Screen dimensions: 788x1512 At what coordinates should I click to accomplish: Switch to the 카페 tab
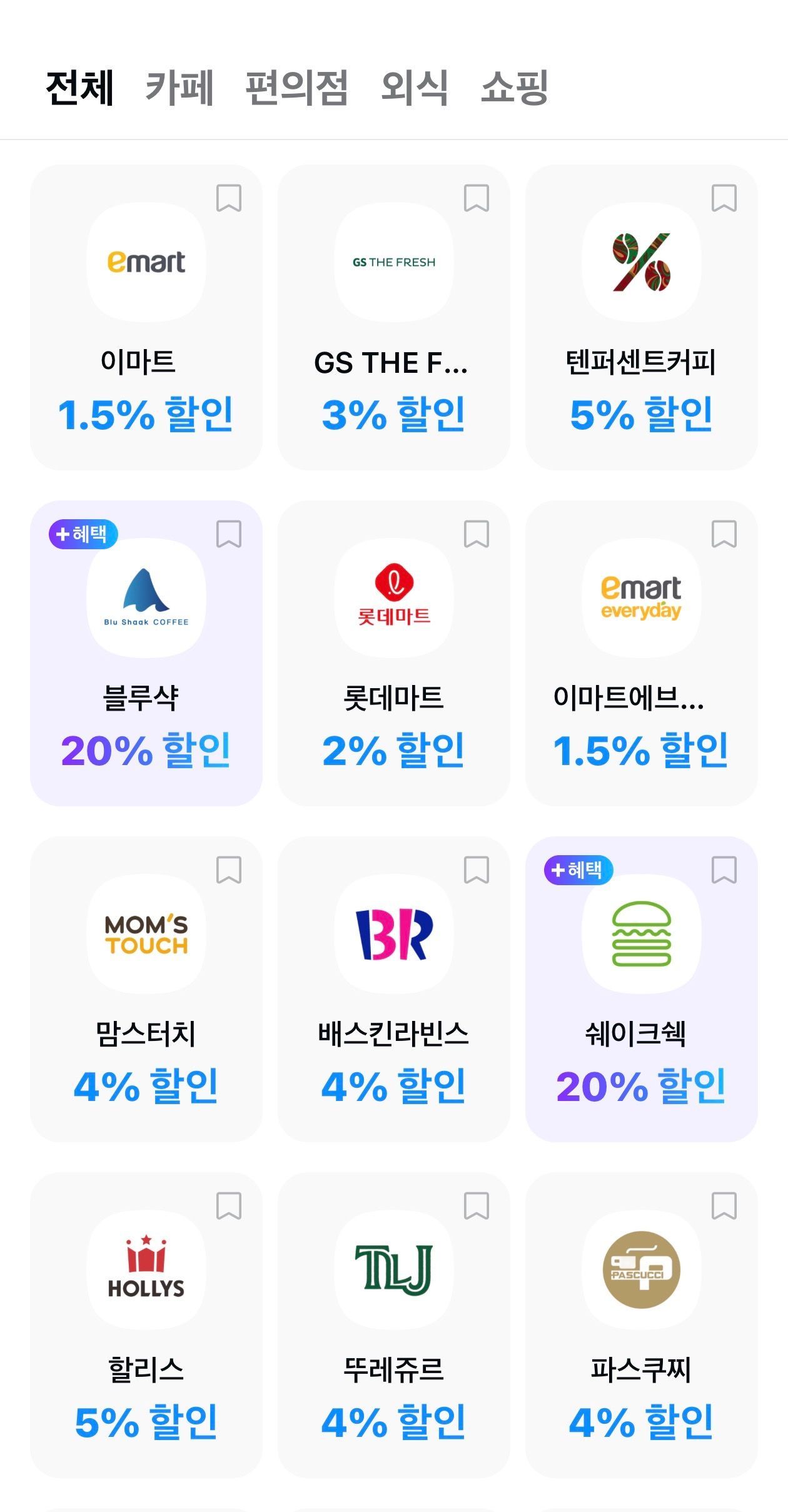[179, 88]
